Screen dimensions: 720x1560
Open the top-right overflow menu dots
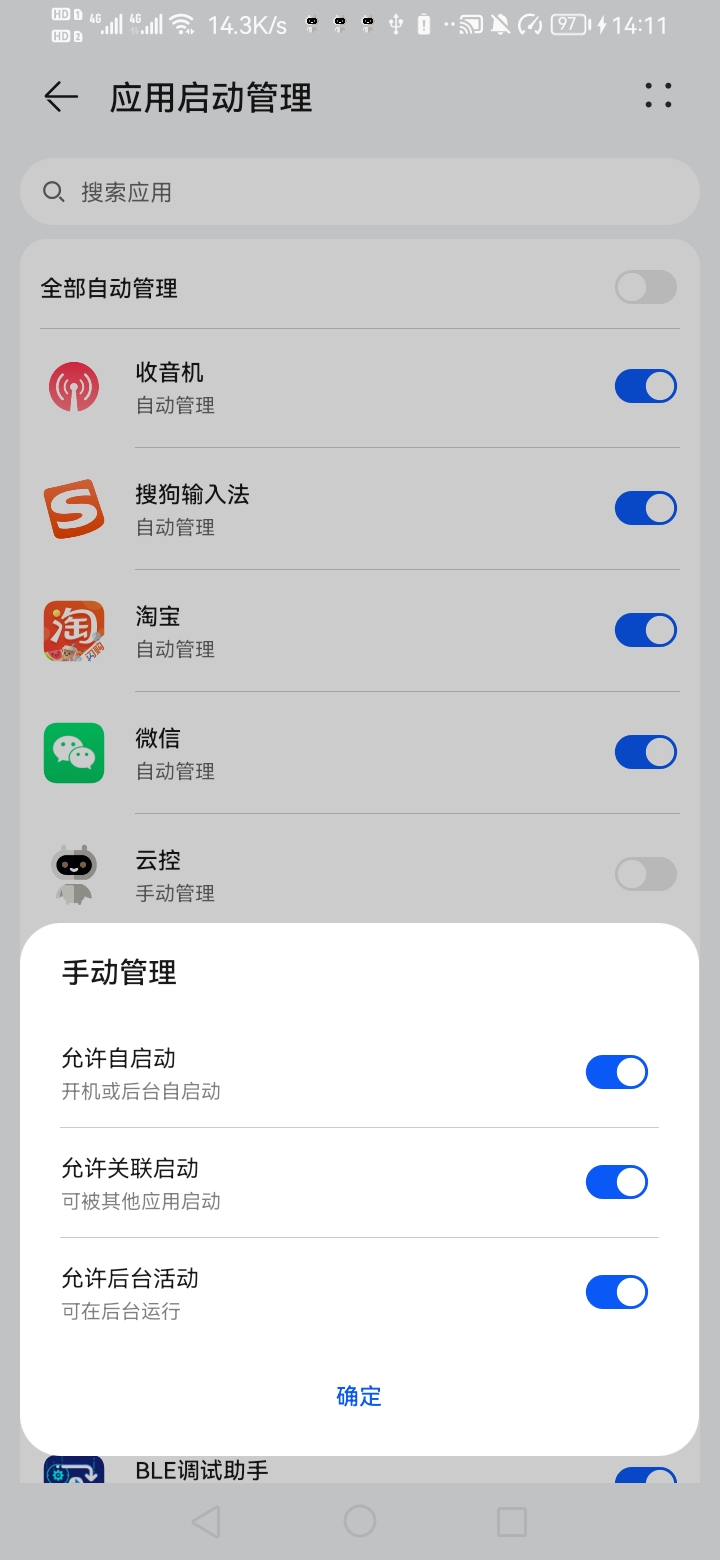659,97
